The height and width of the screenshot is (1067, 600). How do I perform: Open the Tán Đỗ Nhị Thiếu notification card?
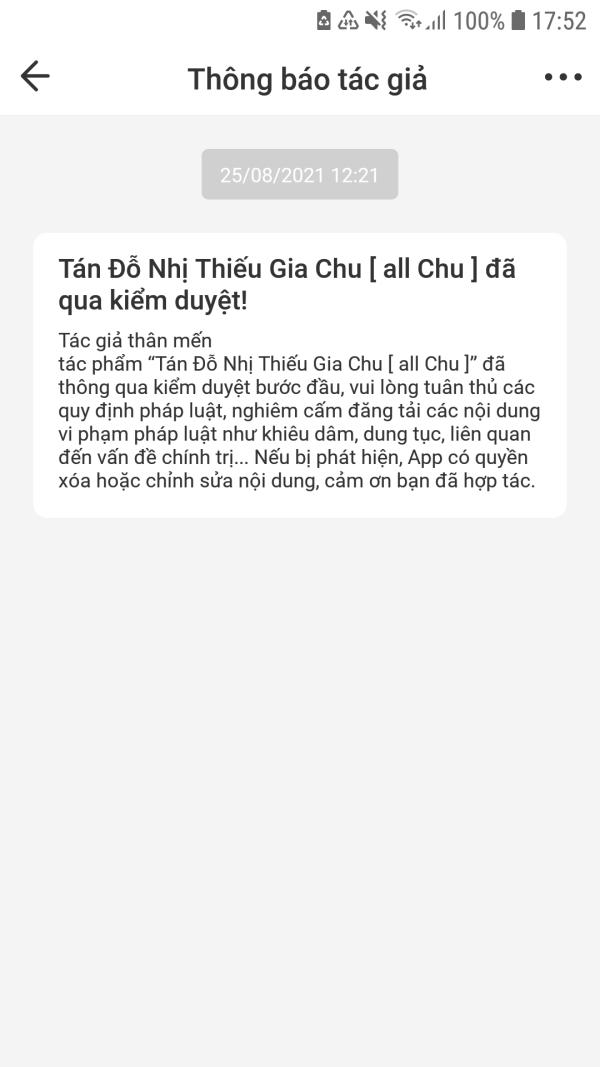300,375
